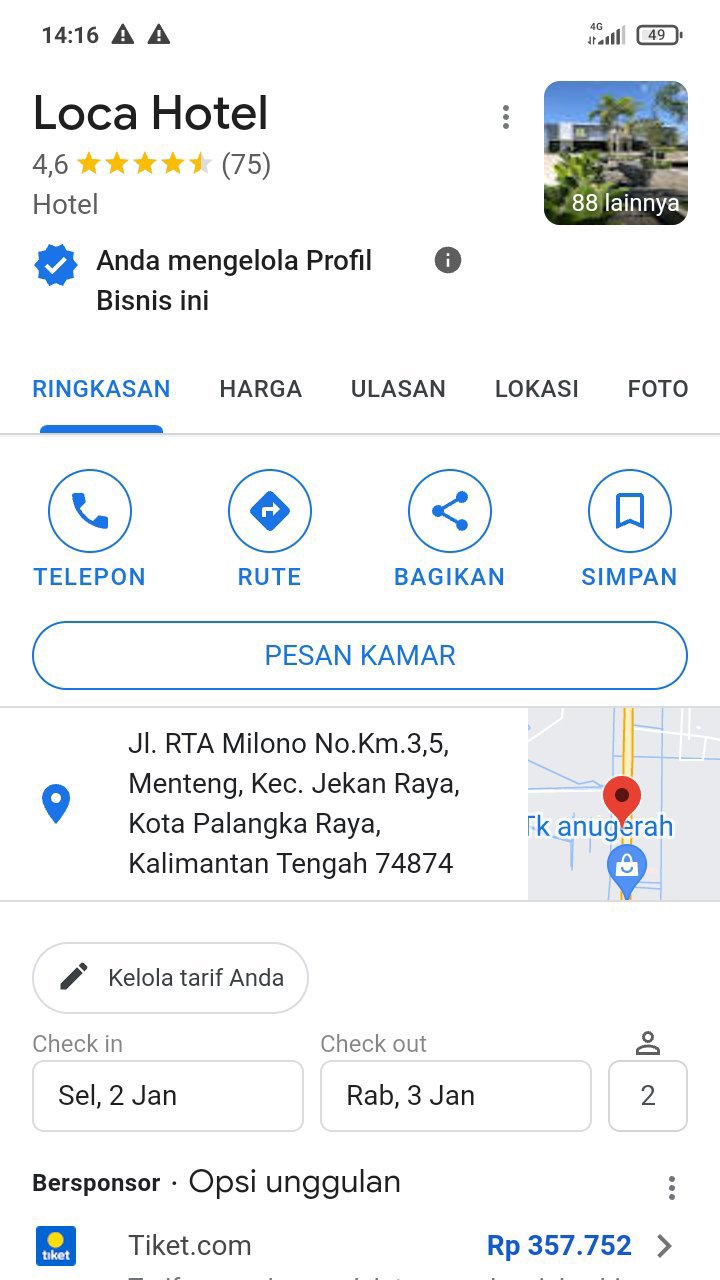Change the check in date Sel, 2 Jan

pyautogui.click(x=167, y=1096)
